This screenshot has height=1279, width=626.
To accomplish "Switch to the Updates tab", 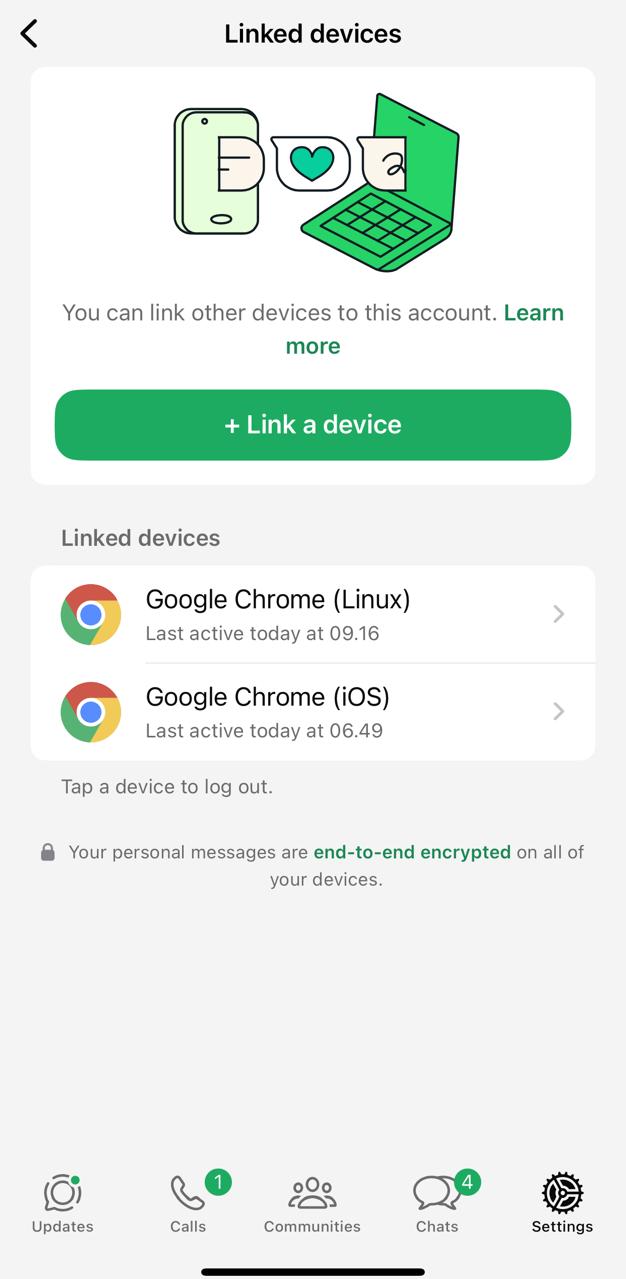I will click(62, 1204).
